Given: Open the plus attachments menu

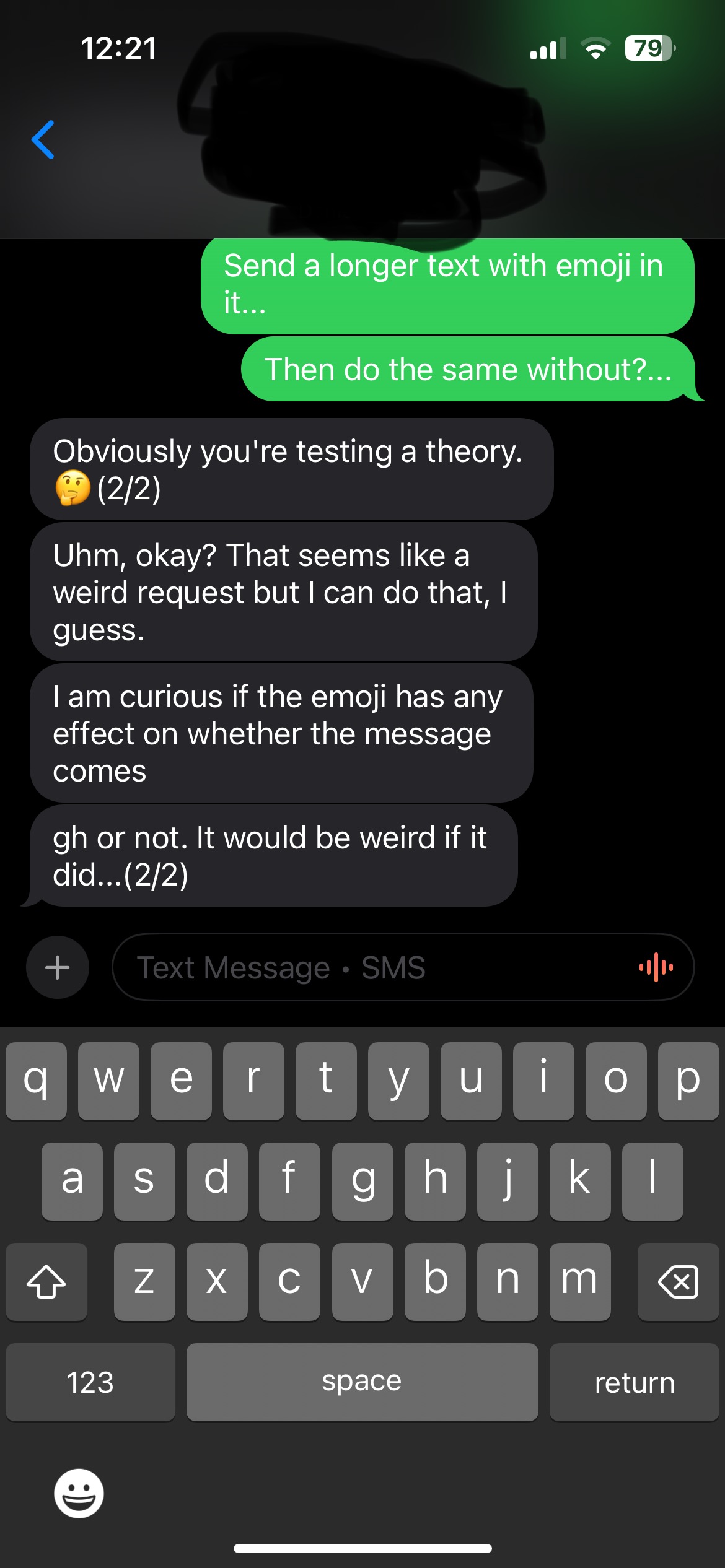Looking at the screenshot, I should (x=58, y=967).
